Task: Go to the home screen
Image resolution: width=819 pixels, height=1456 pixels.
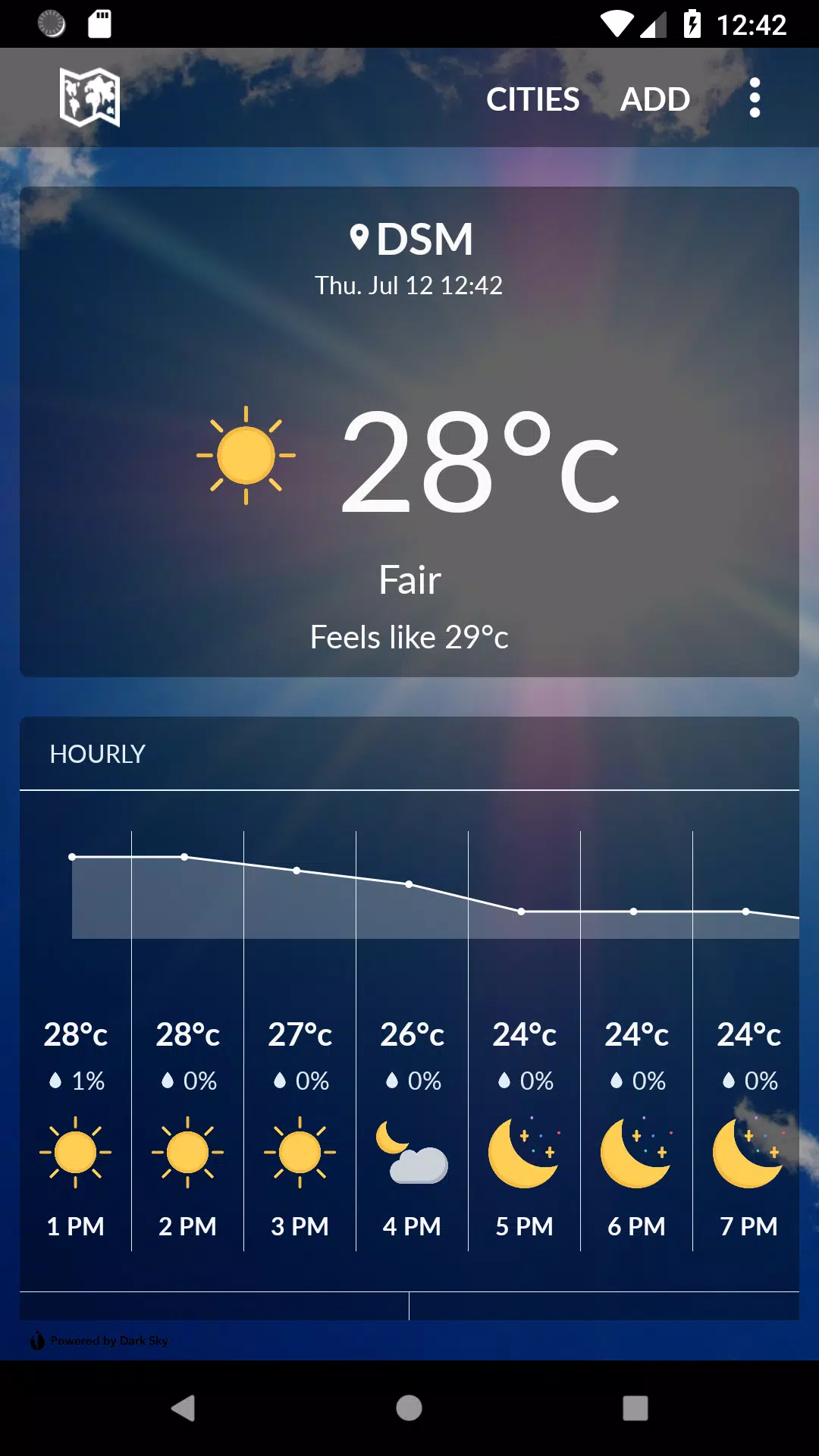Action: (x=409, y=1408)
